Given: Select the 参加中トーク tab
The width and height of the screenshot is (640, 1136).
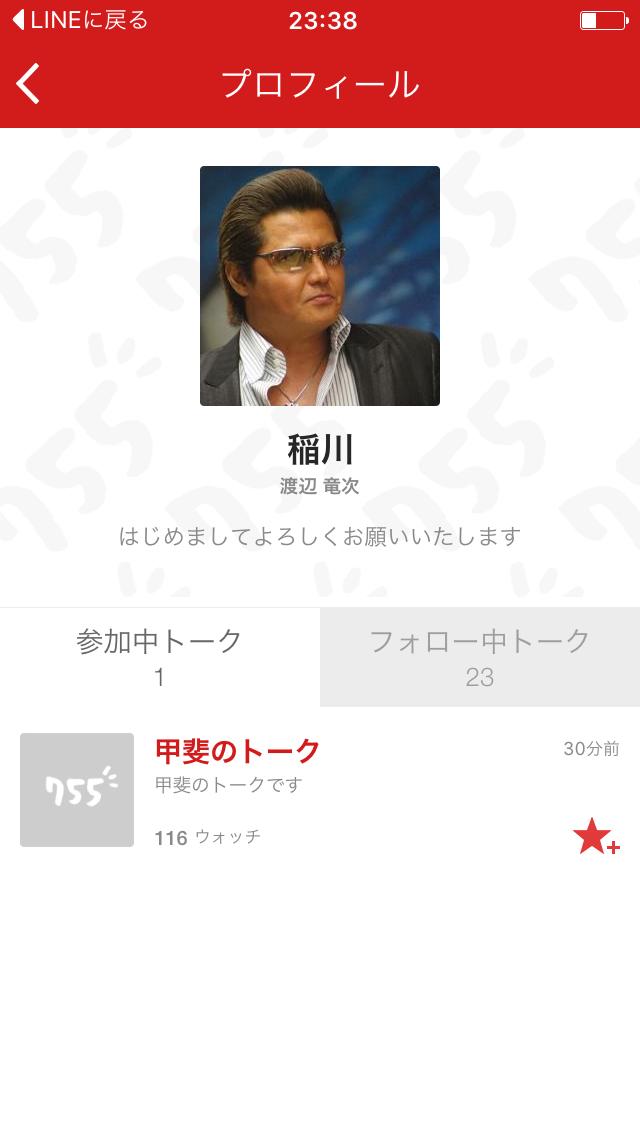Looking at the screenshot, I should pos(159,657).
